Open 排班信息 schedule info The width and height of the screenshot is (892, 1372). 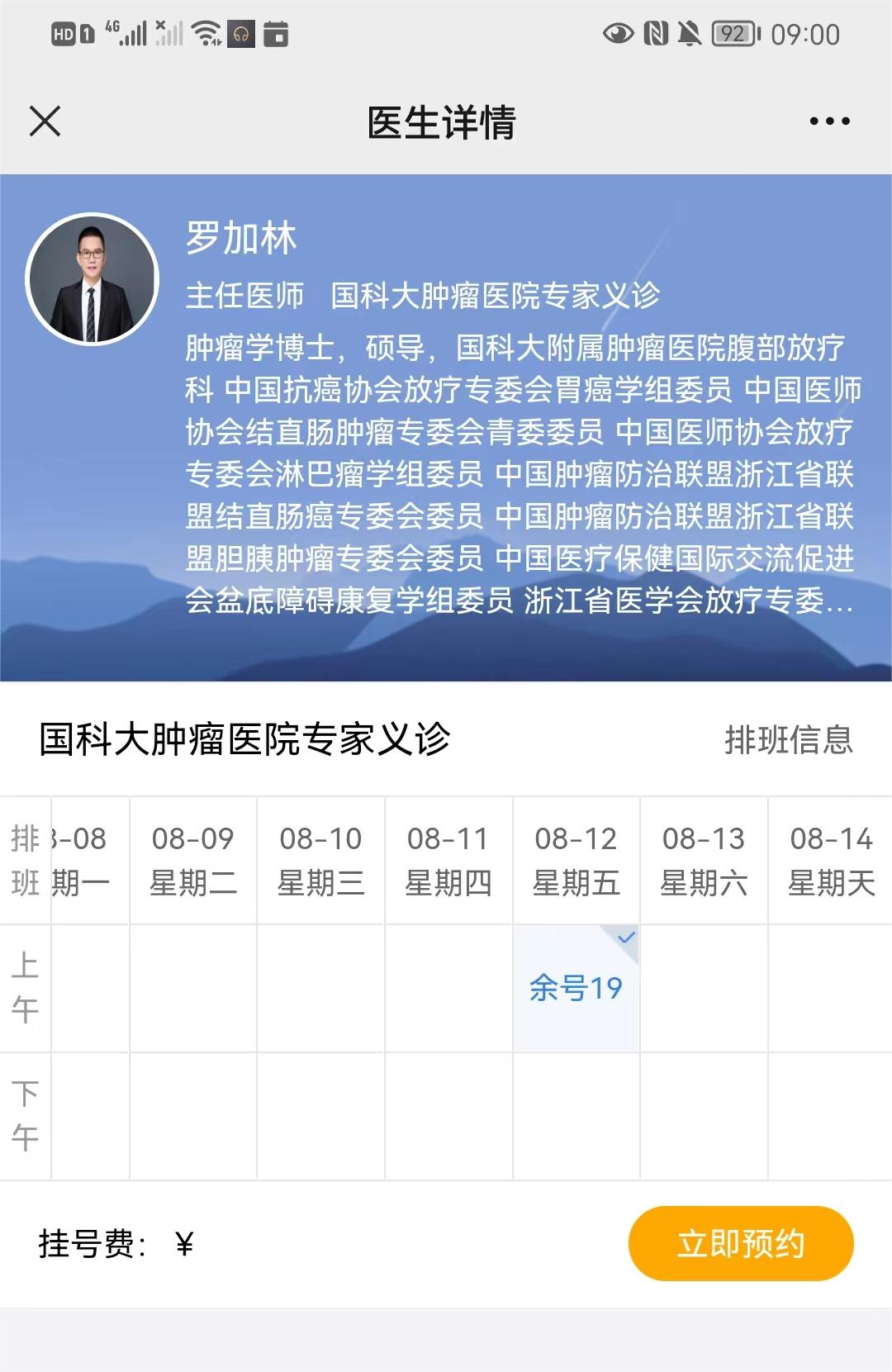point(788,739)
